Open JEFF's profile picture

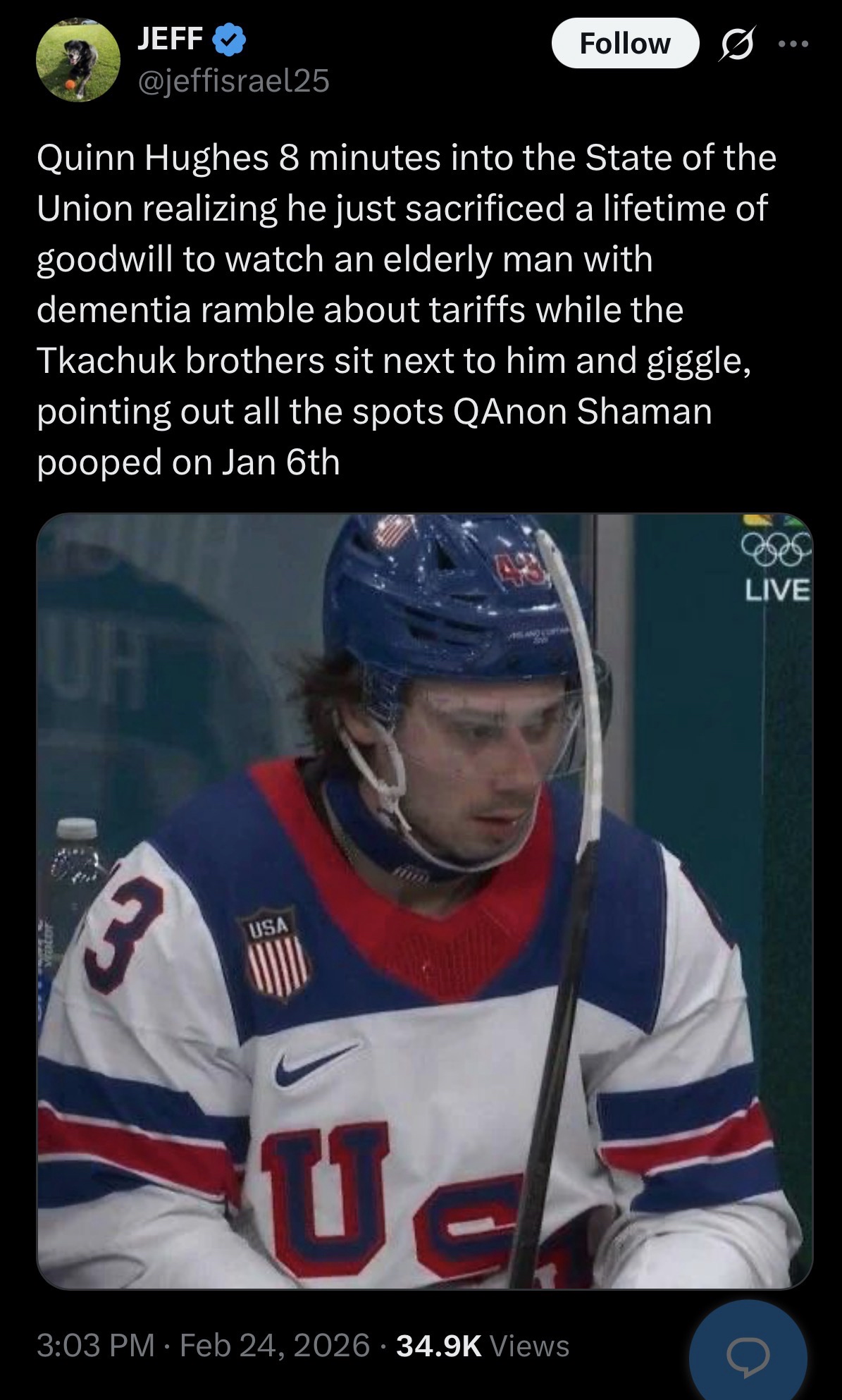(x=78, y=60)
